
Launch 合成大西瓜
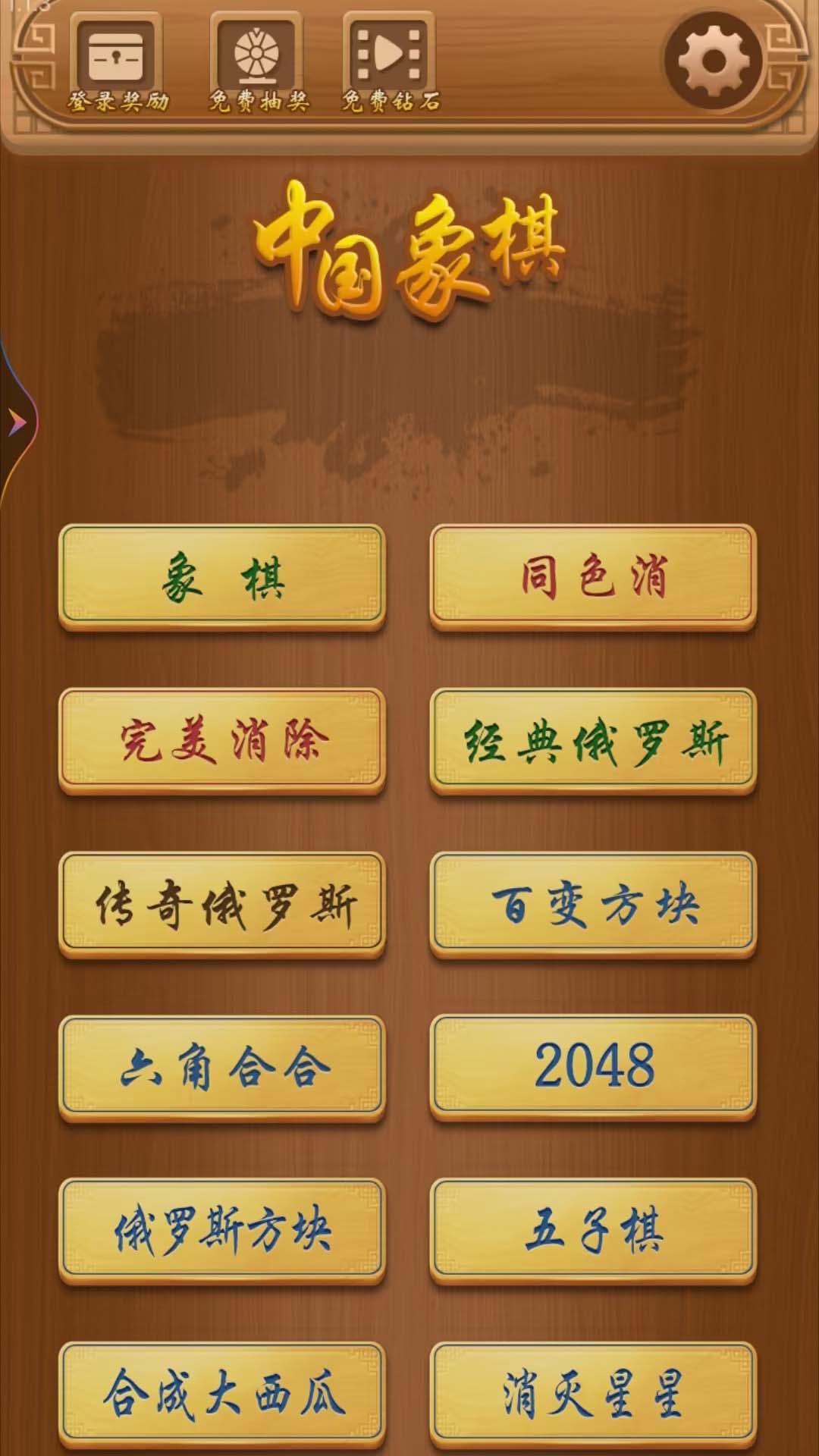tap(222, 1394)
